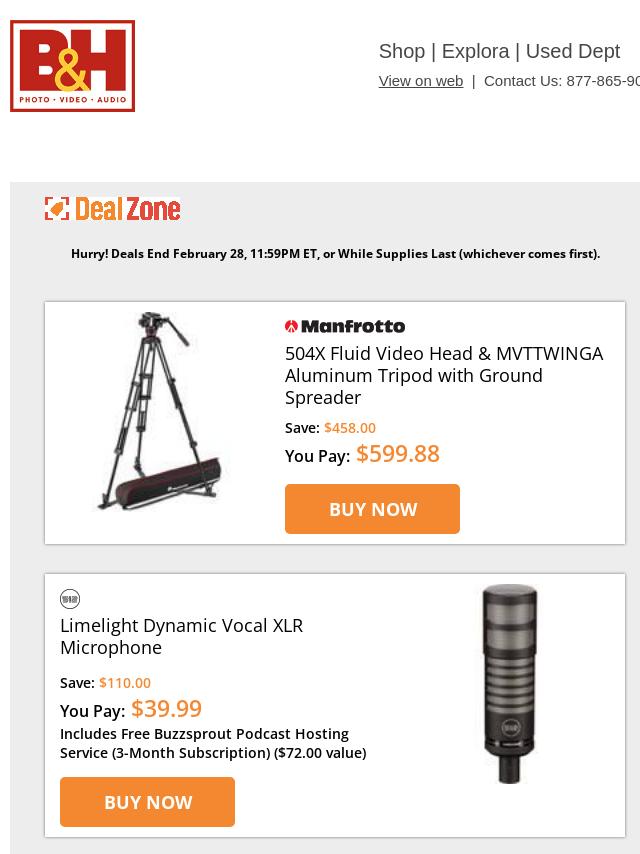
Task: Open the 504X Fluid Video Head title
Action: click(x=443, y=375)
